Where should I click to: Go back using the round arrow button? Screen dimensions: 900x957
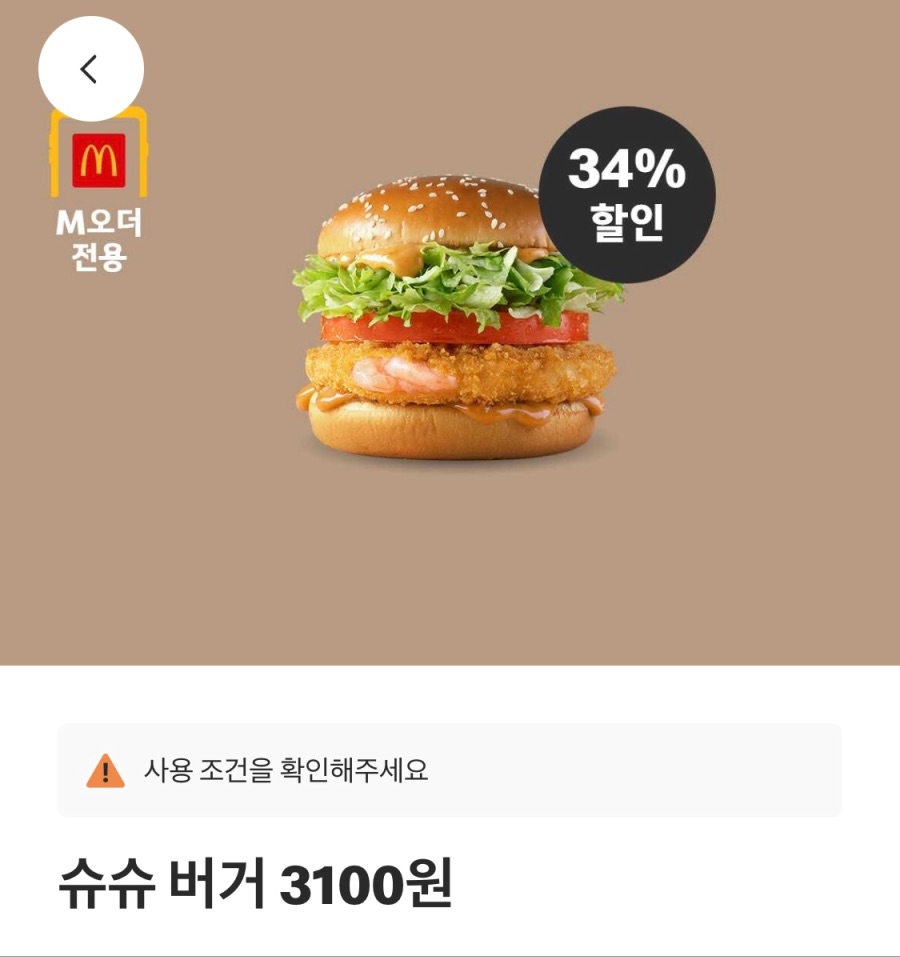(x=91, y=69)
